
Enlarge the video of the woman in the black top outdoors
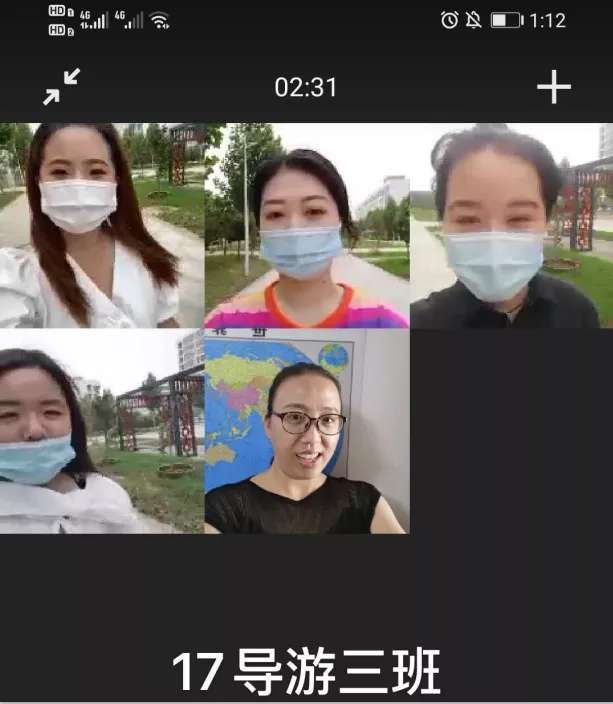click(x=511, y=225)
